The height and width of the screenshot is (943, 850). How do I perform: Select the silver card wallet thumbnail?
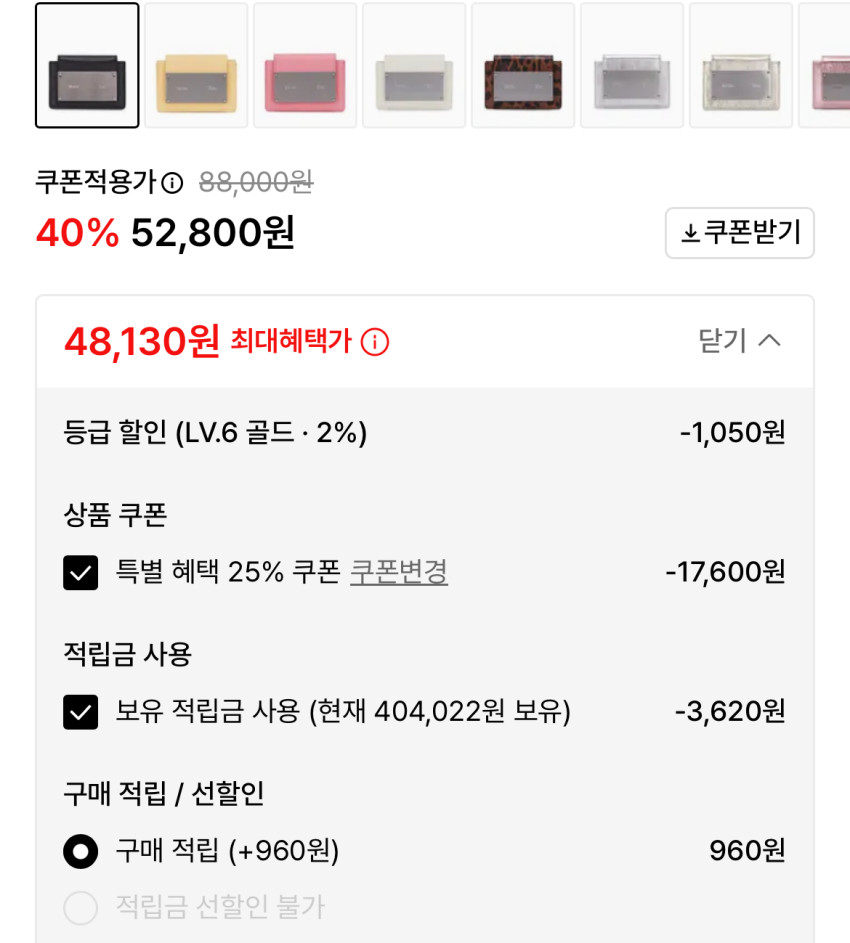tap(632, 65)
